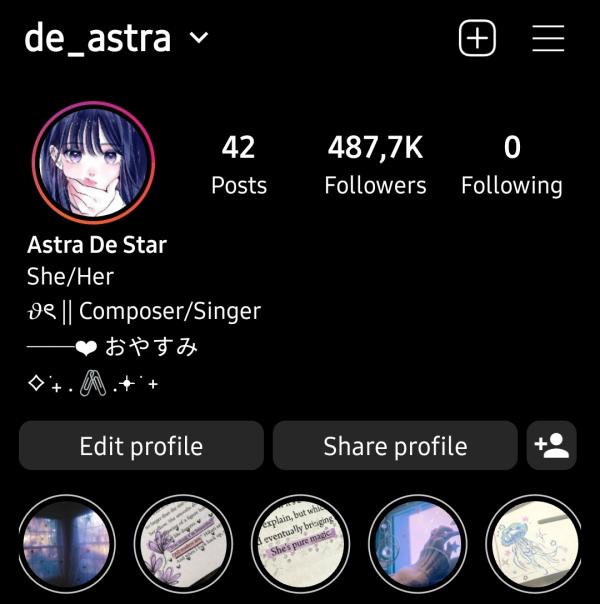View the profile picture story
This screenshot has height=604, width=600.
(x=93, y=163)
